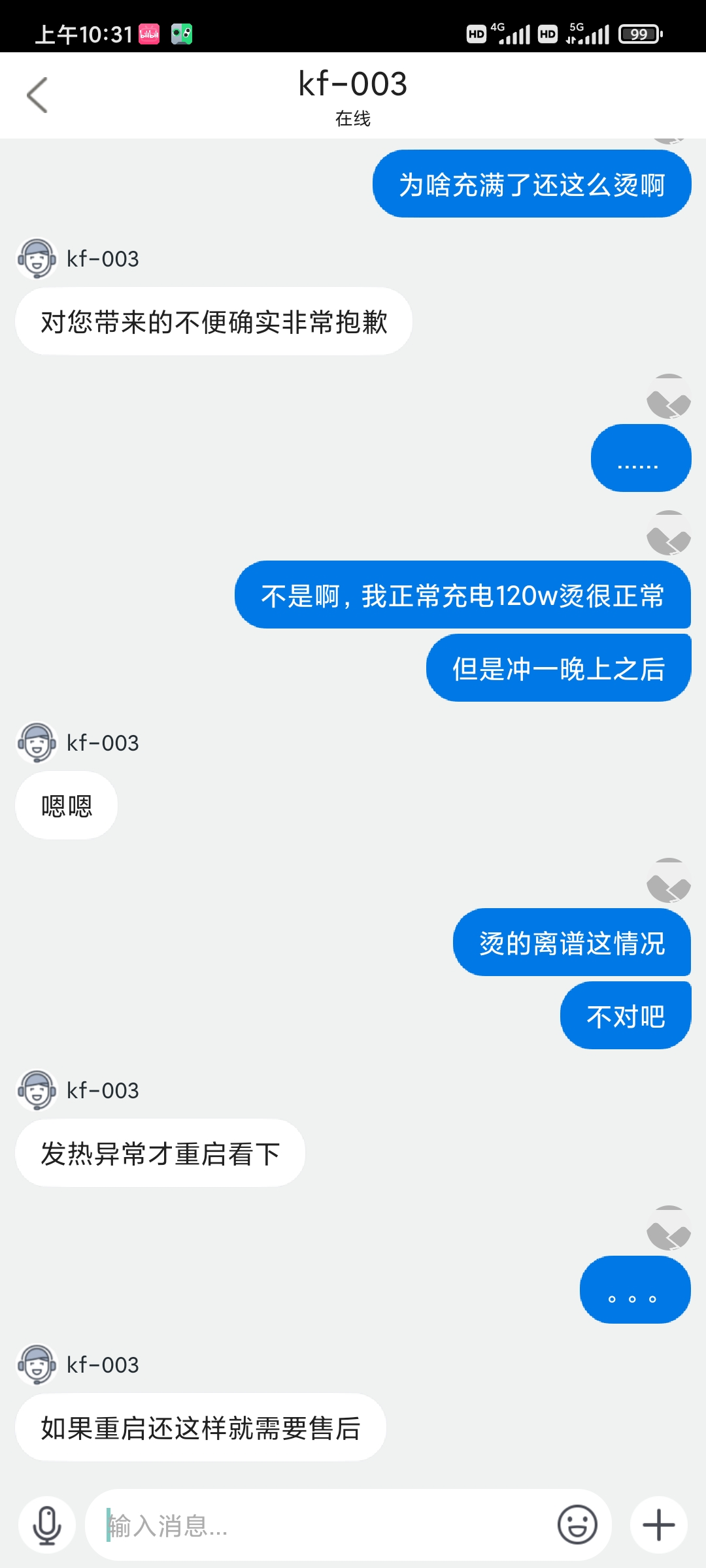Open the emoji picker
The width and height of the screenshot is (706, 1568).
tap(577, 1526)
